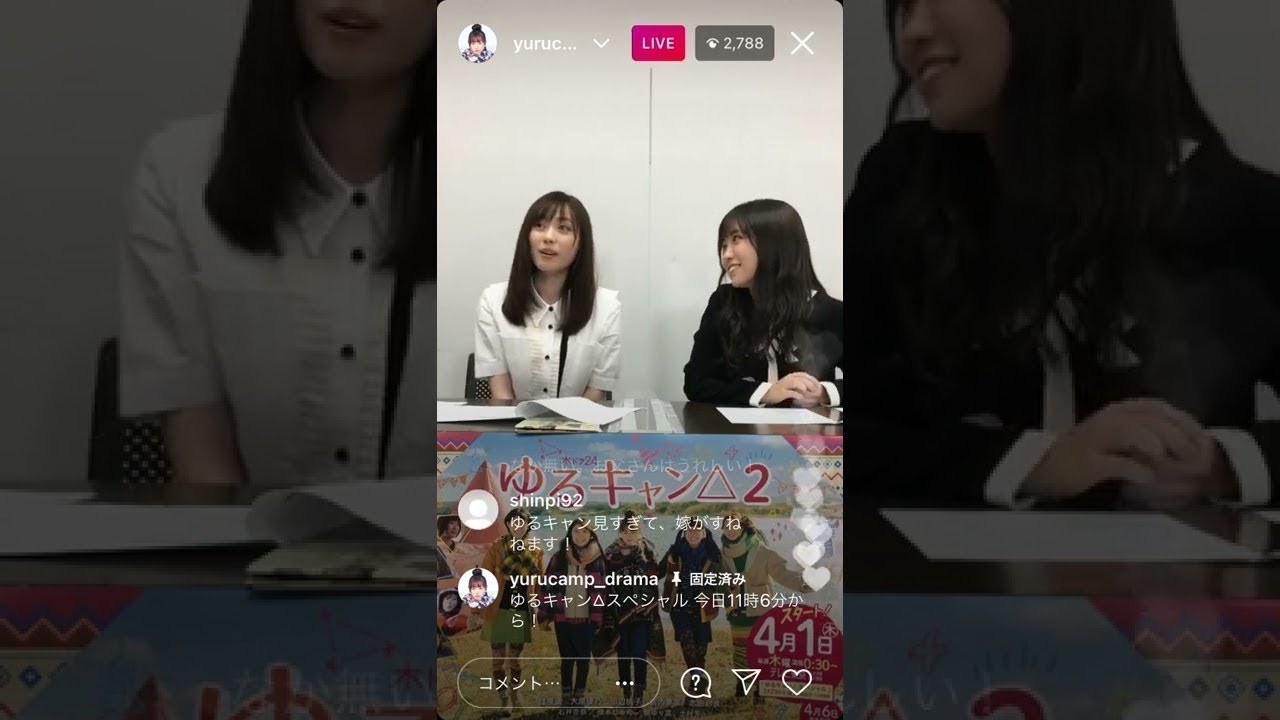Share the live via paper plane icon
The height and width of the screenshot is (720, 1280).
click(746, 682)
